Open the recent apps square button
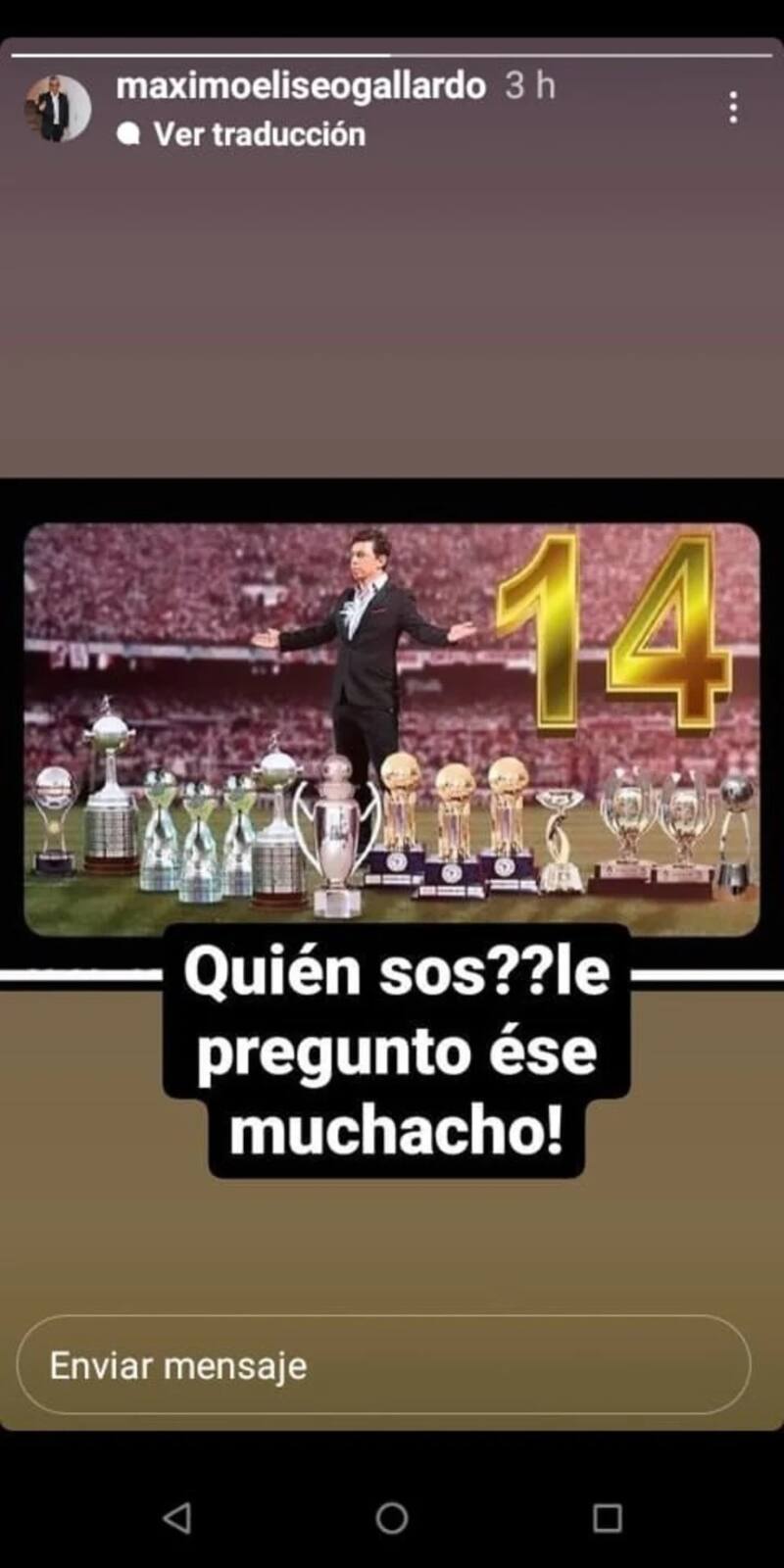The width and height of the screenshot is (784, 1568). click(607, 1518)
